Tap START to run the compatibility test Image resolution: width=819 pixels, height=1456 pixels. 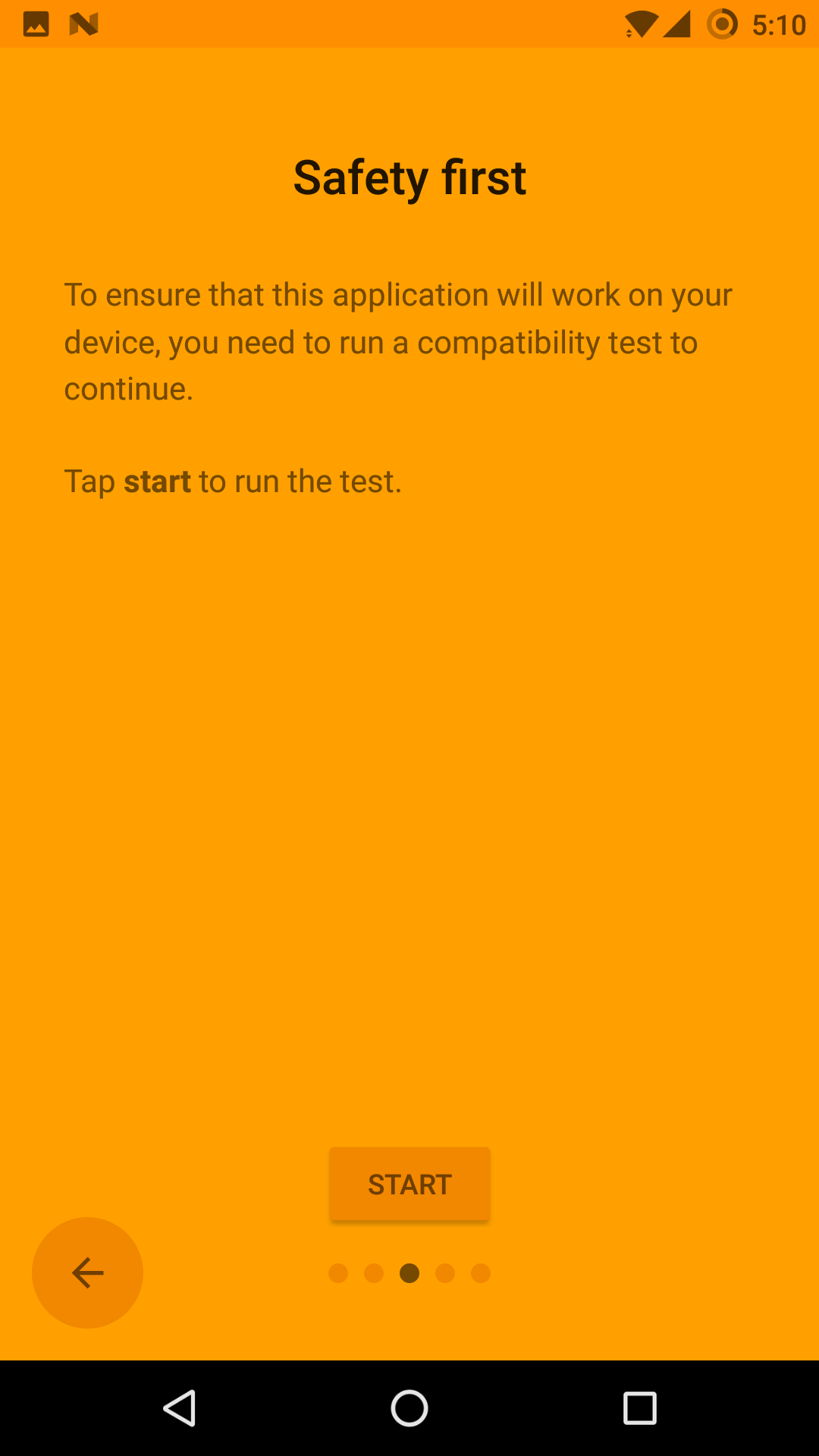point(409,1184)
